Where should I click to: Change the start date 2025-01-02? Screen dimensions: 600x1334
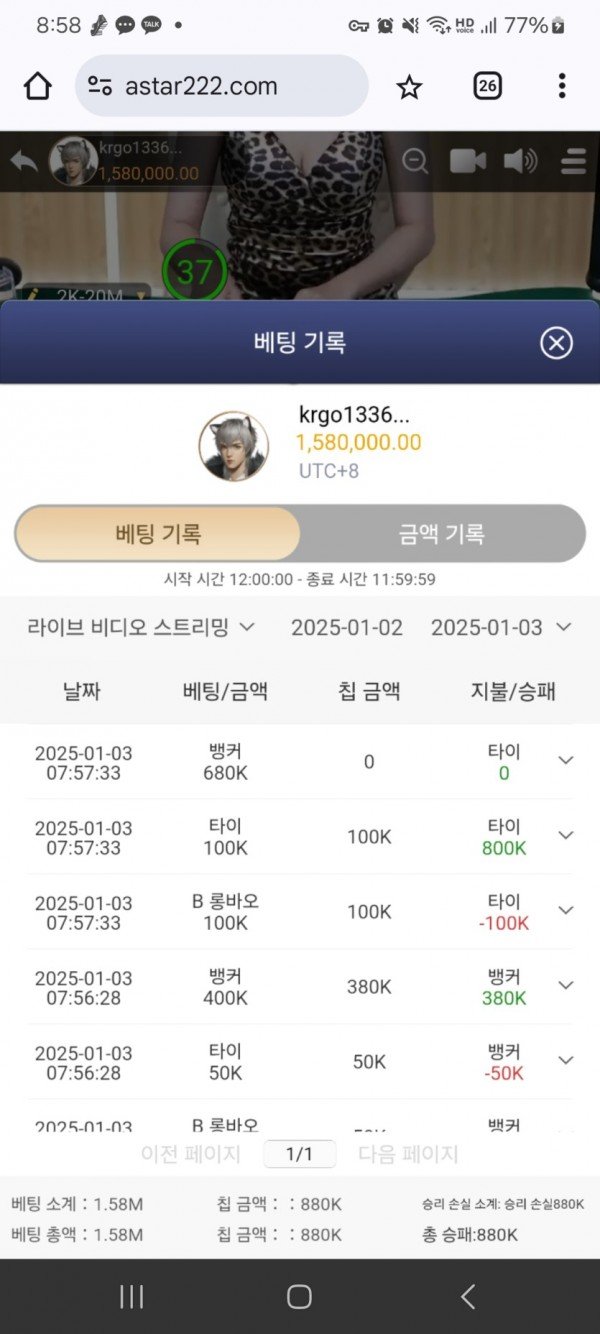tap(347, 628)
